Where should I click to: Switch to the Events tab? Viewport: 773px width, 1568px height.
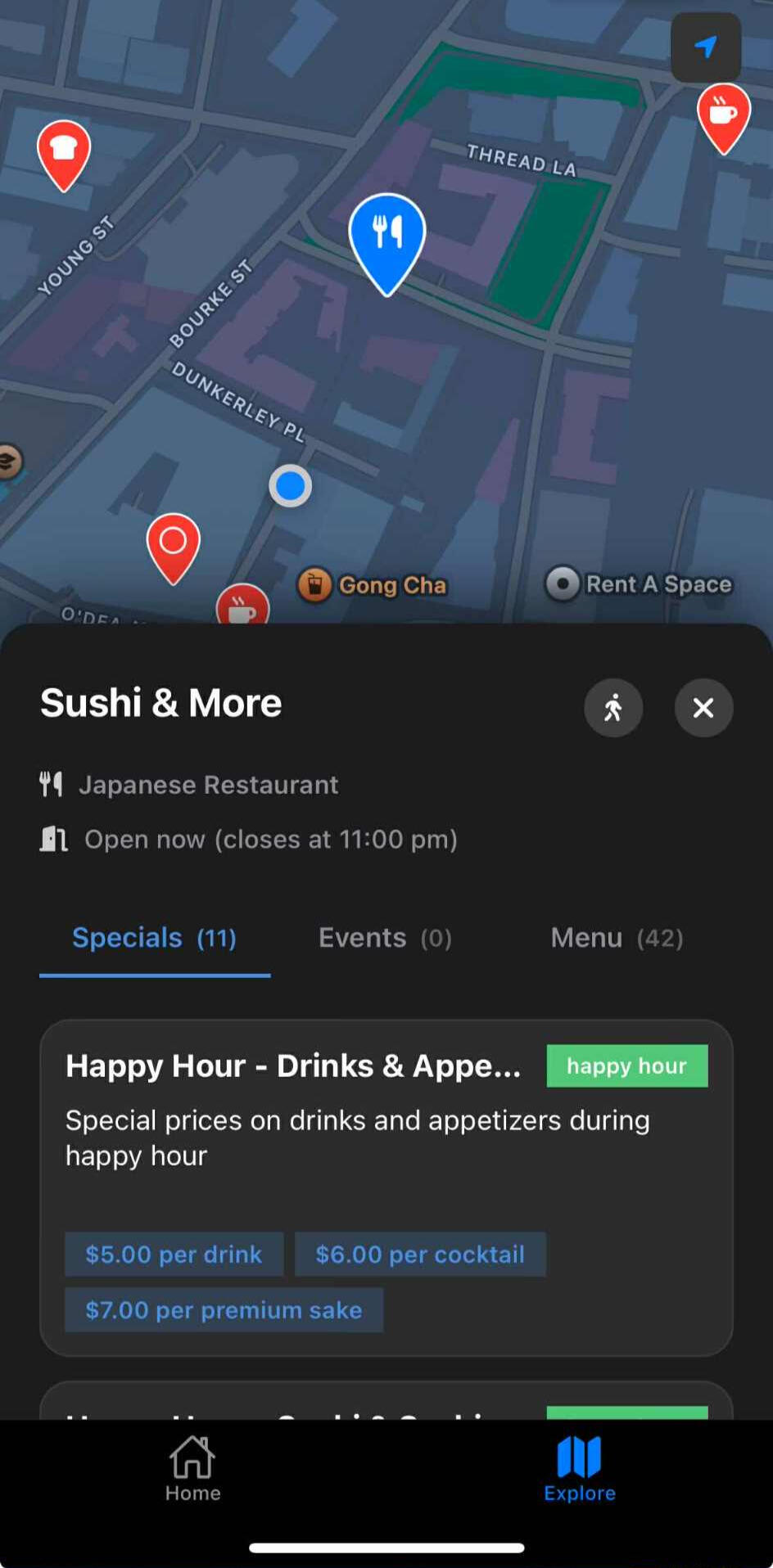[x=384, y=938]
